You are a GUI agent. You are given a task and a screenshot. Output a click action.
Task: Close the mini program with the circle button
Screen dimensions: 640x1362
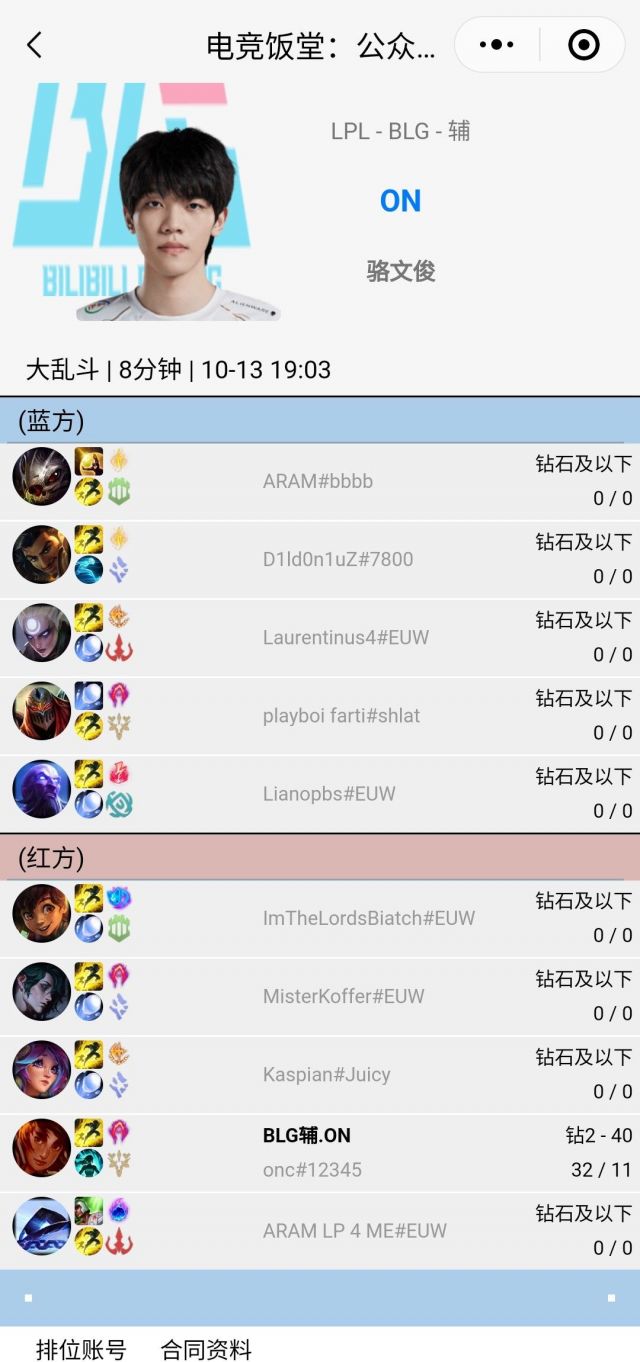pos(583,45)
